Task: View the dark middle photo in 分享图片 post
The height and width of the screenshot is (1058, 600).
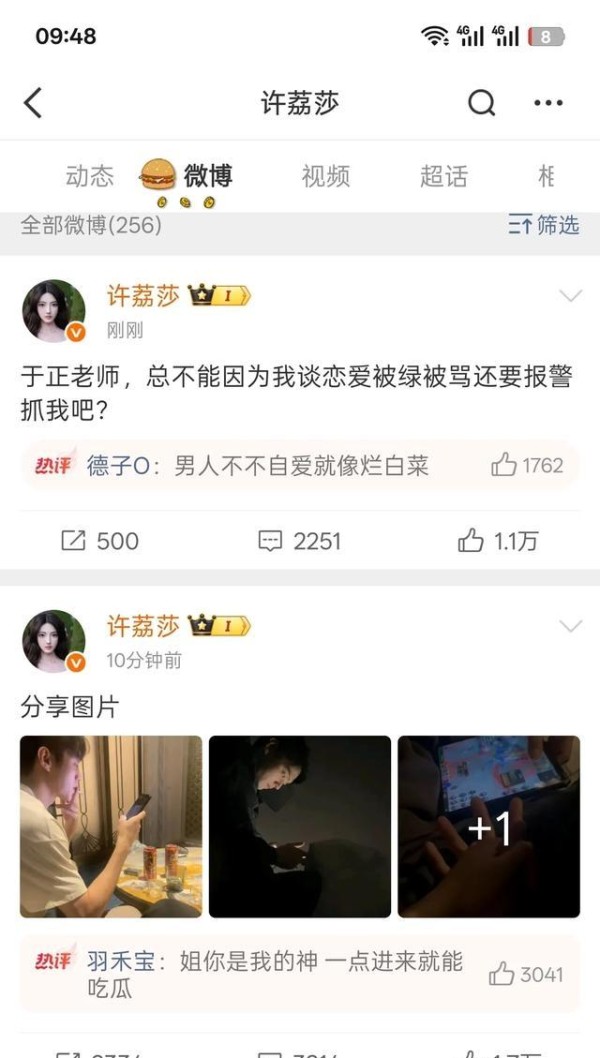Action: [300, 827]
